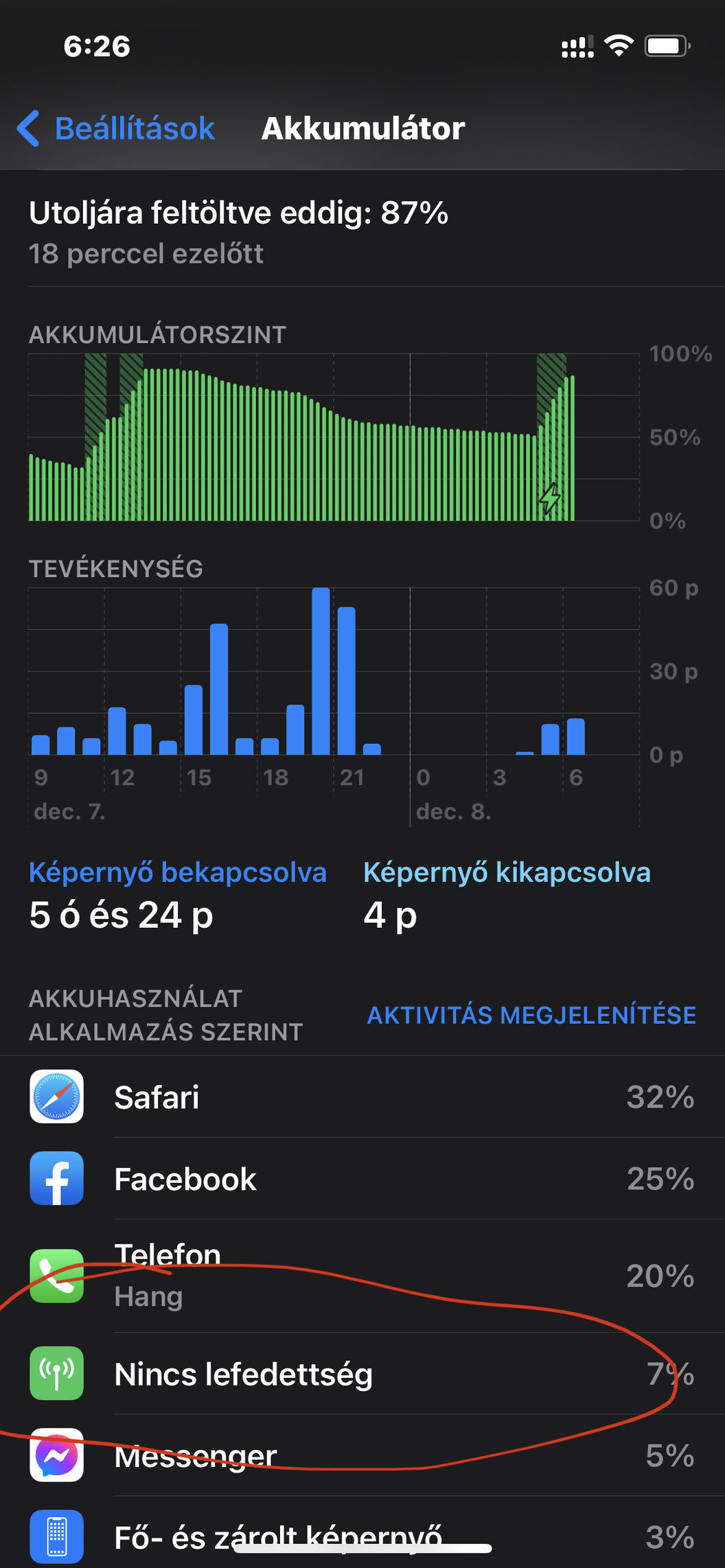Select the Nincs lefedettség row
The width and height of the screenshot is (725, 1568).
[x=362, y=1373]
